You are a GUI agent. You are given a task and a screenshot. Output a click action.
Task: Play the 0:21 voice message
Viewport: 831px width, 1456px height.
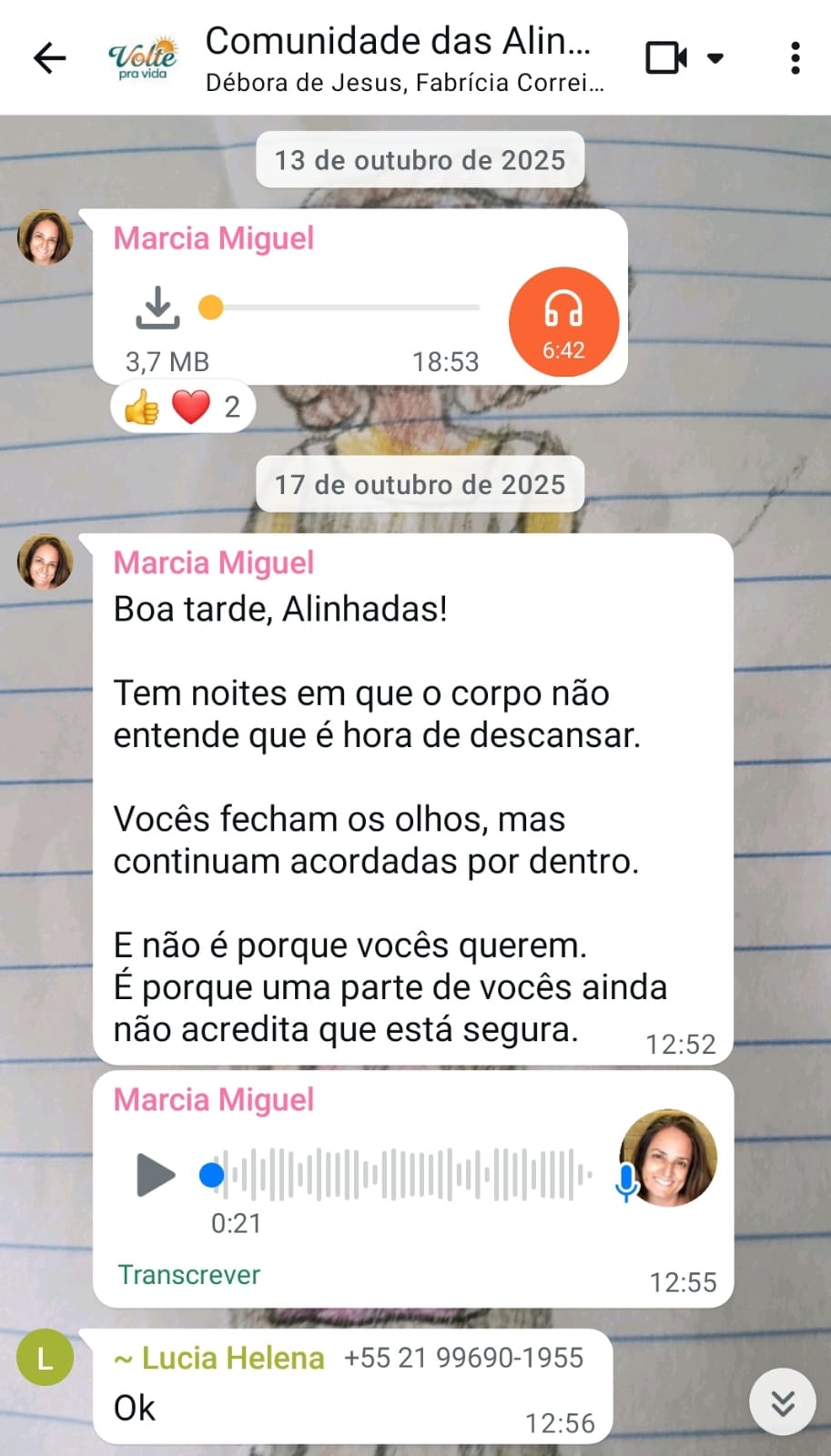click(x=156, y=1175)
